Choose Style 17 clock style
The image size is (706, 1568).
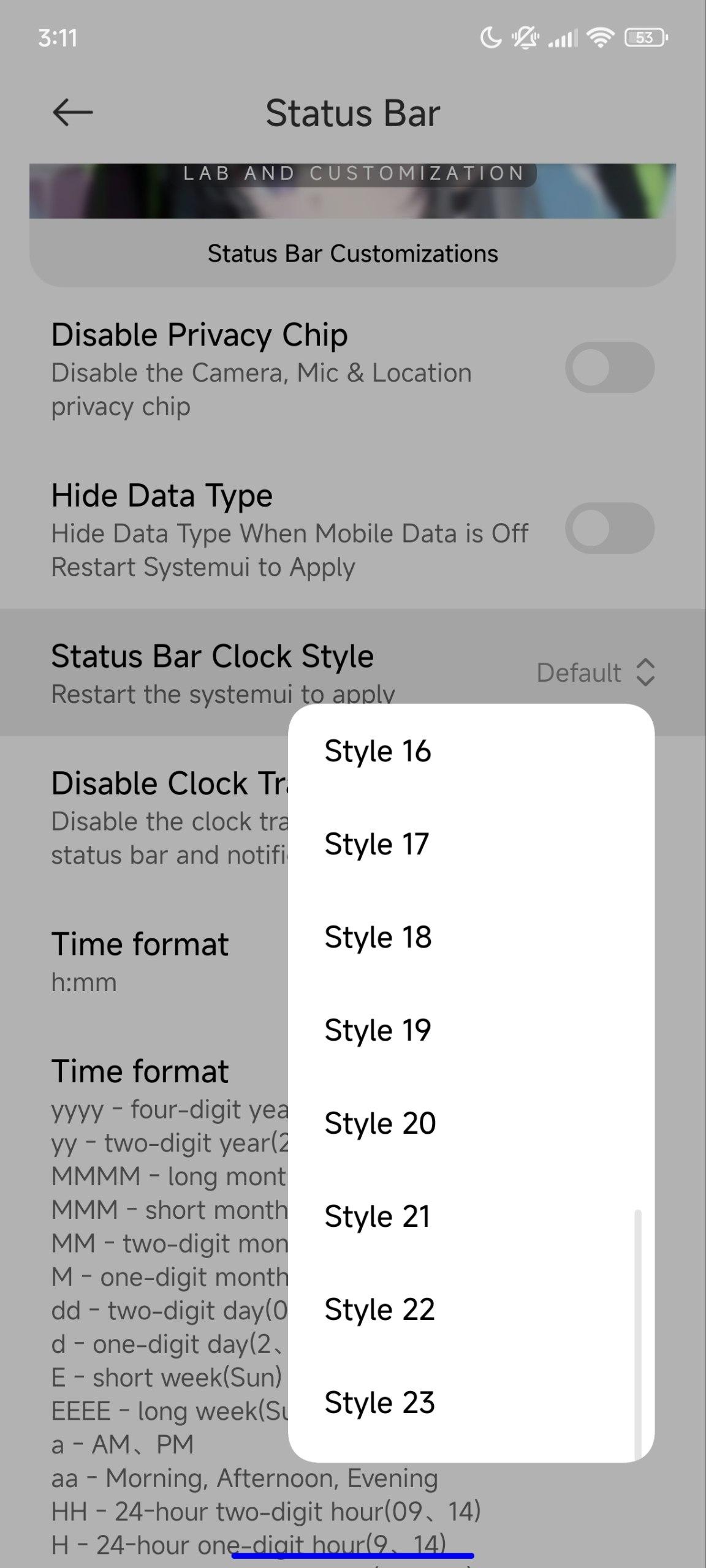(471, 844)
